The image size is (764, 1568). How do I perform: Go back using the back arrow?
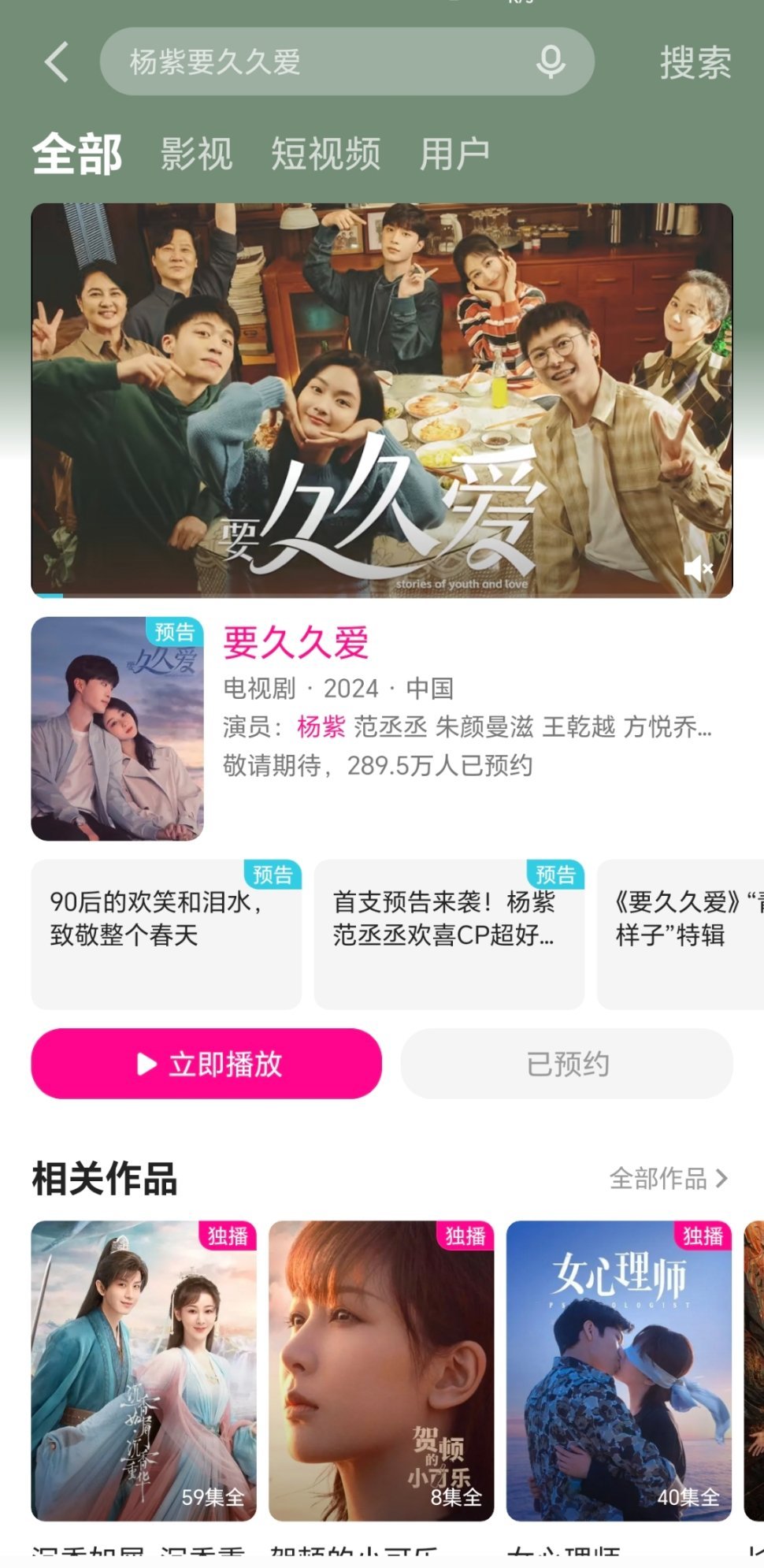57,62
